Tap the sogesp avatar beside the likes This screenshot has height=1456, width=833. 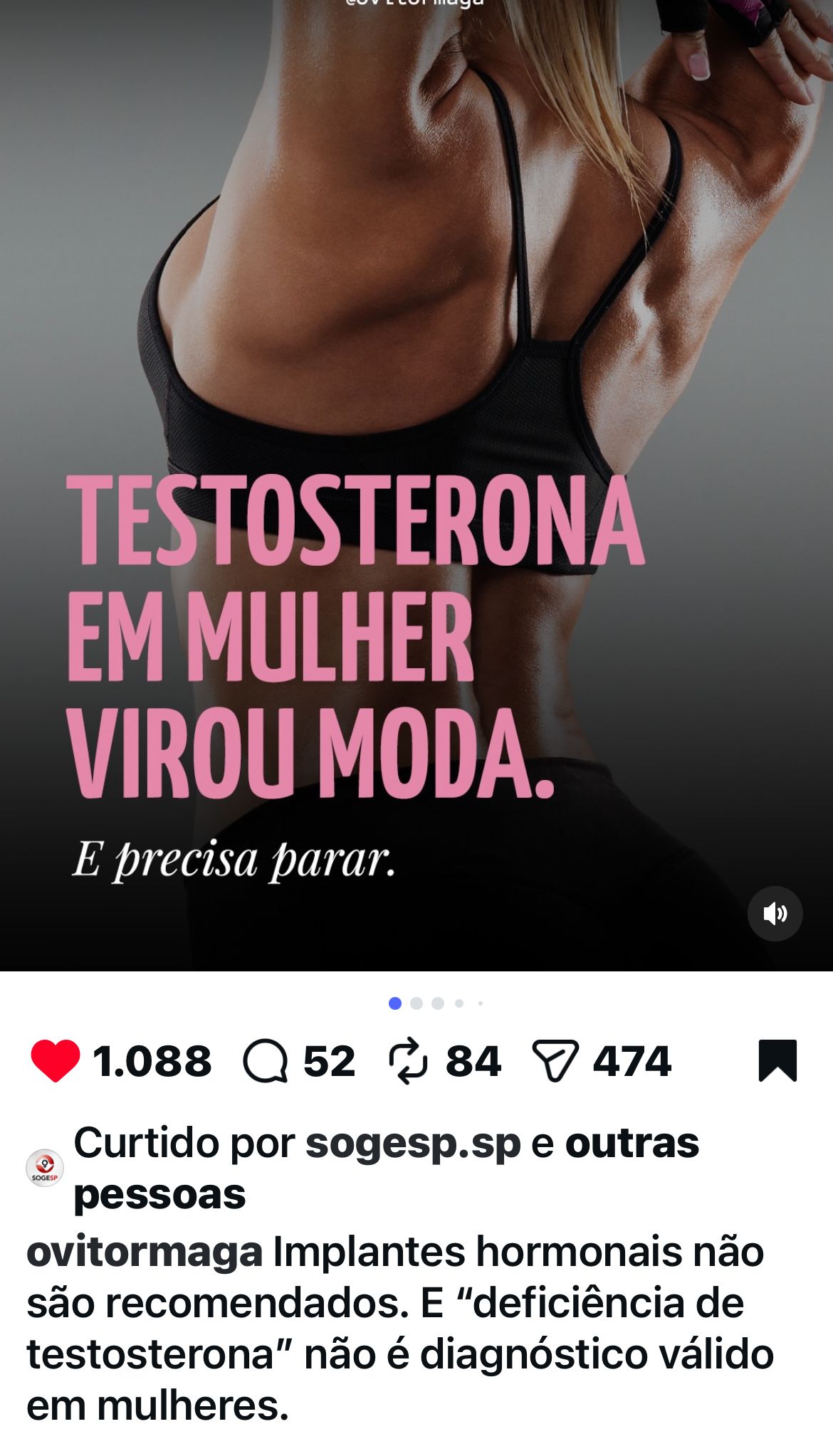[44, 1169]
